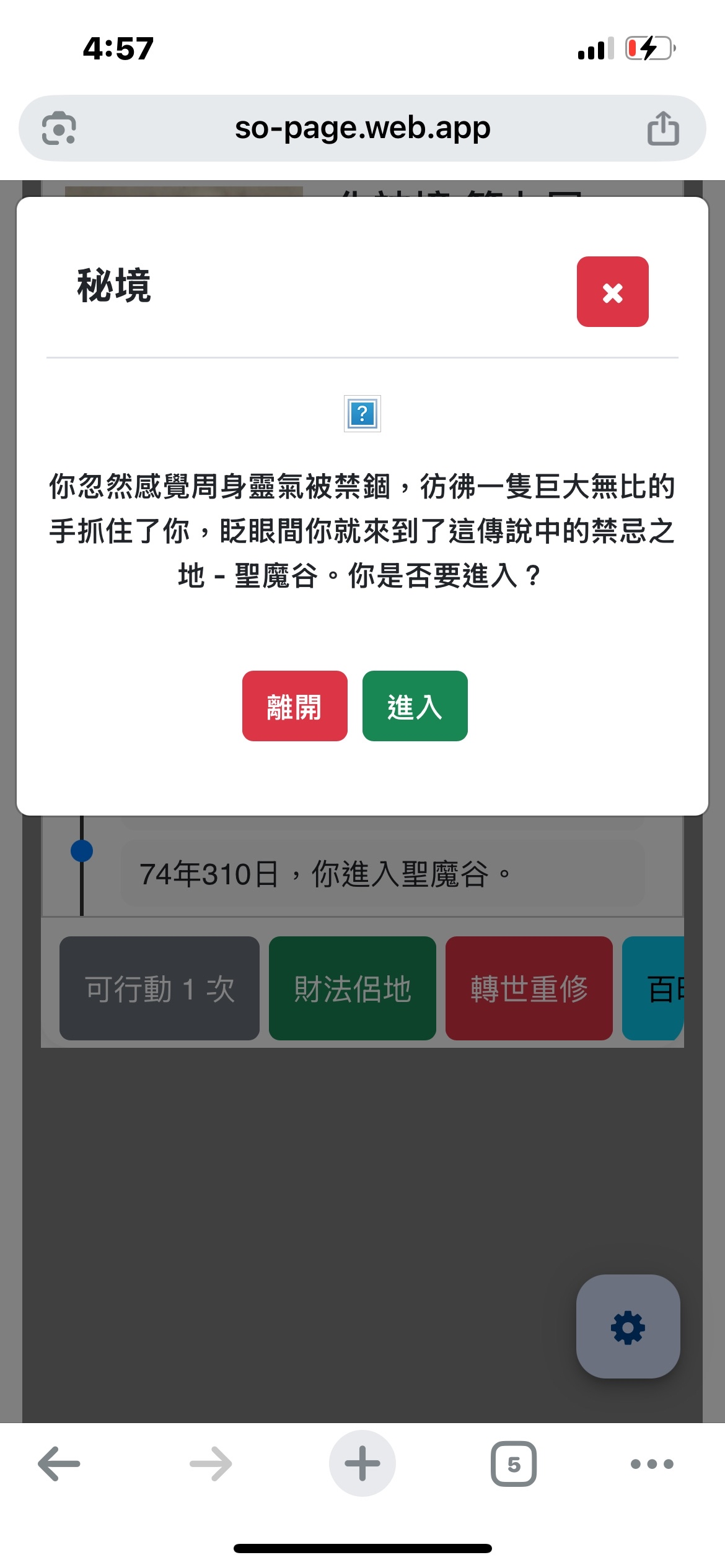
Task: Go back to the previous page
Action: point(59,1464)
